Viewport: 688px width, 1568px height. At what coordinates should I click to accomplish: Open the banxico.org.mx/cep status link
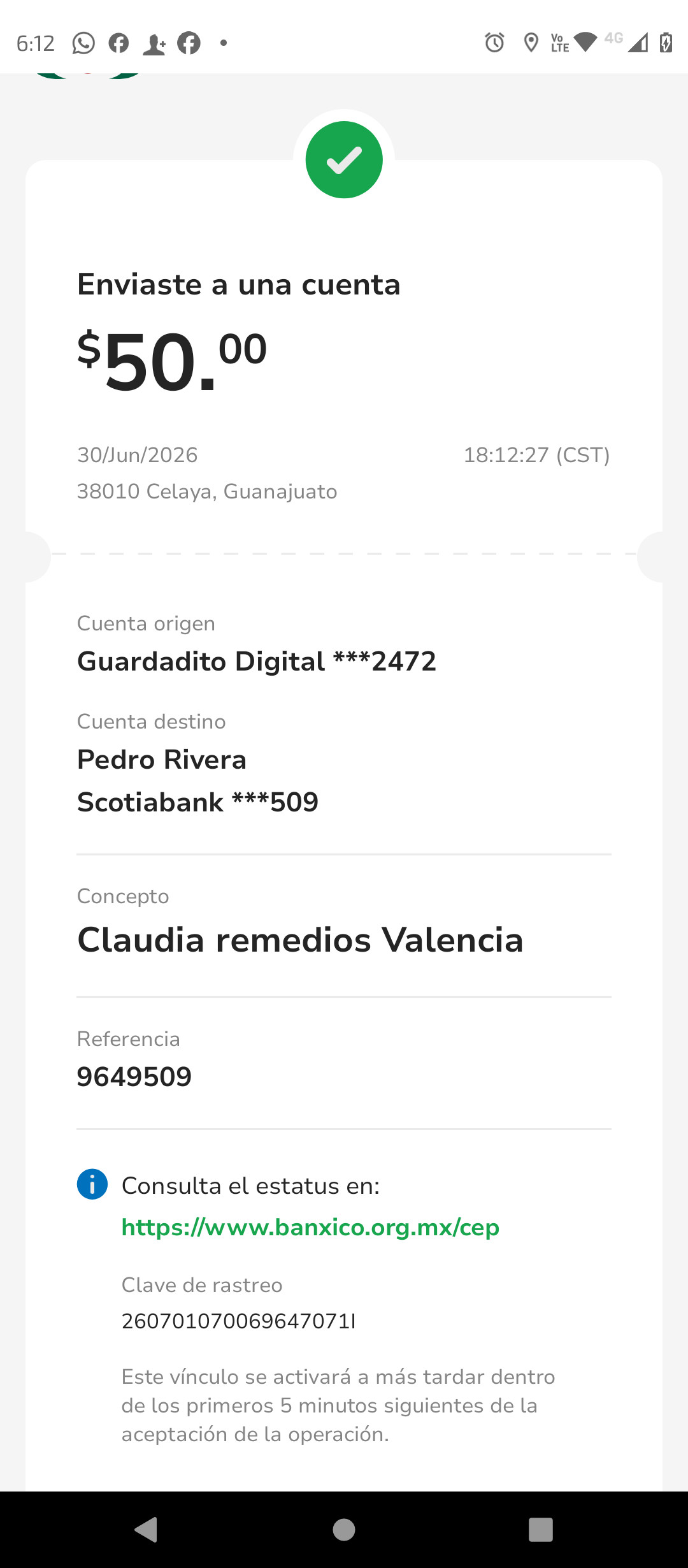click(310, 1227)
